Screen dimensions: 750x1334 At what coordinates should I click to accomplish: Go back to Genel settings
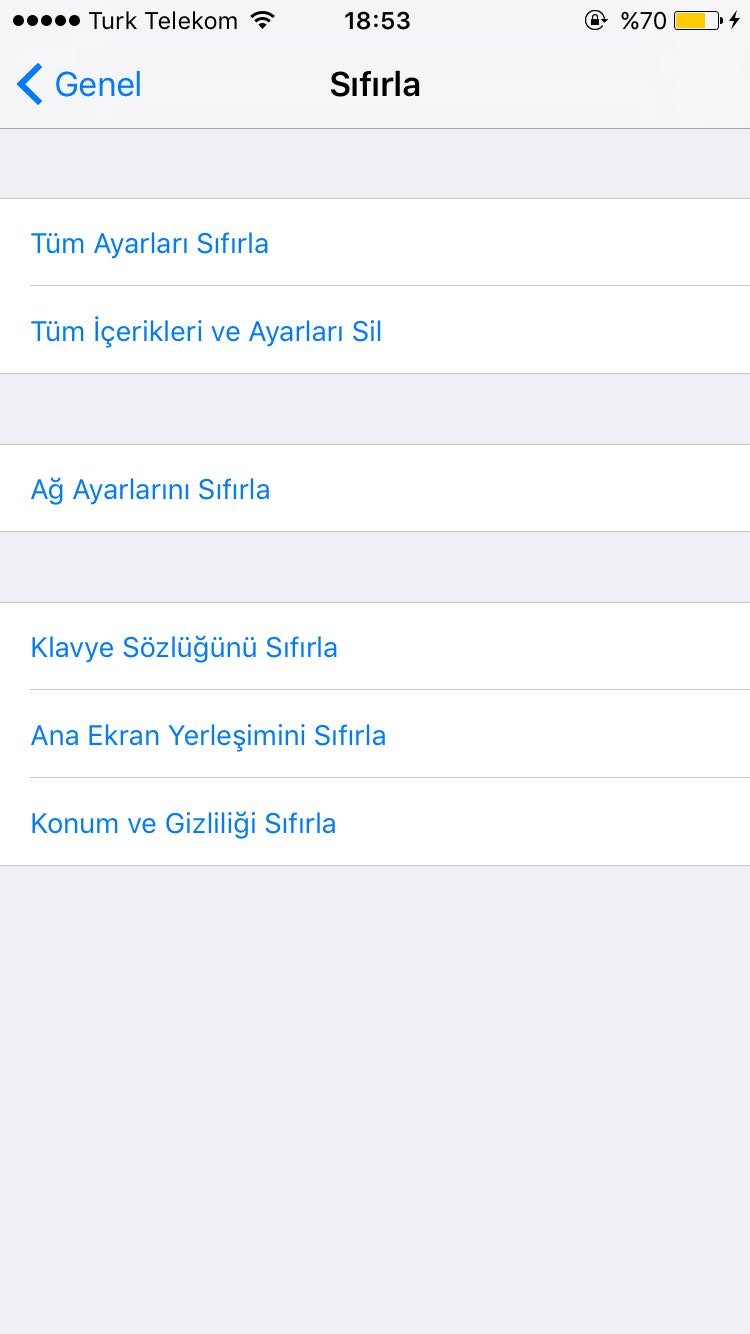click(80, 85)
